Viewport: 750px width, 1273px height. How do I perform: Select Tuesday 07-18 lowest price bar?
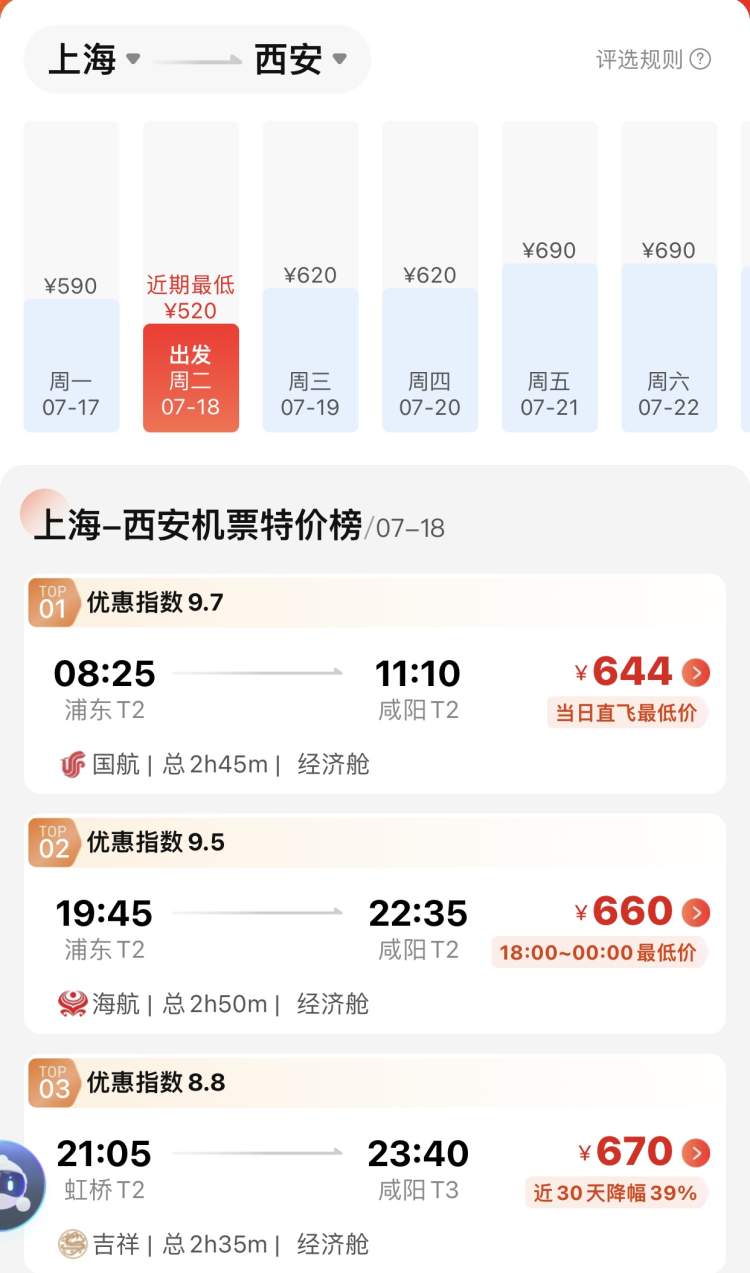click(x=191, y=377)
